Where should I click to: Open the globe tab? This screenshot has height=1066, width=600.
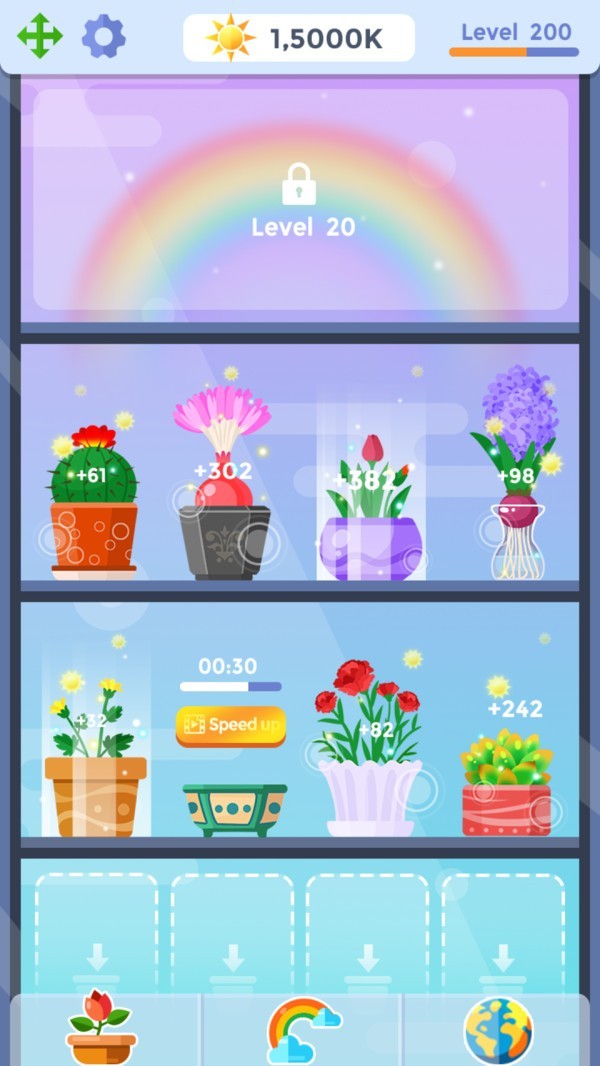tap(498, 1030)
